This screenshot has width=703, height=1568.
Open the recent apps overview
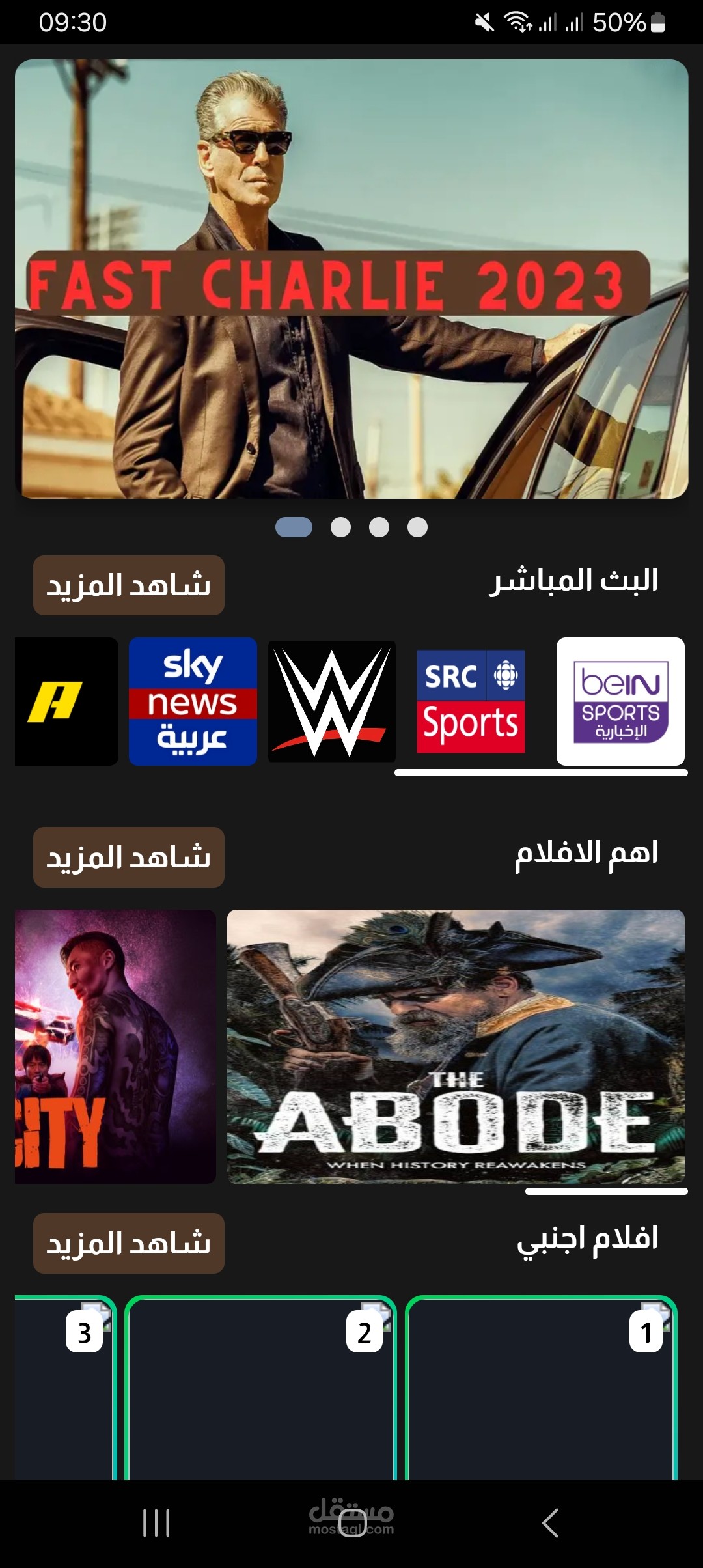[156, 1523]
